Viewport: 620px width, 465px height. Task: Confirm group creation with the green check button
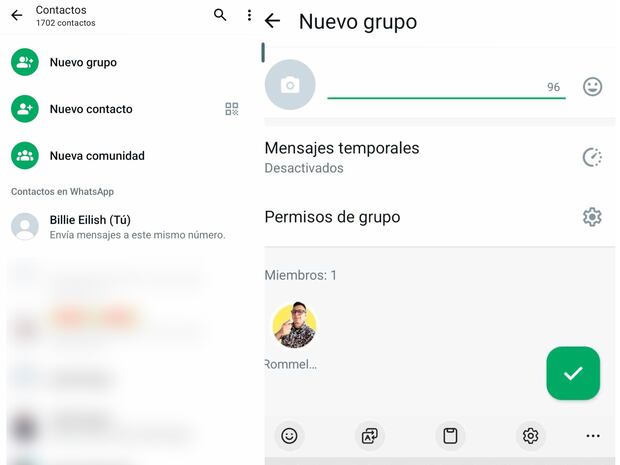pos(573,373)
